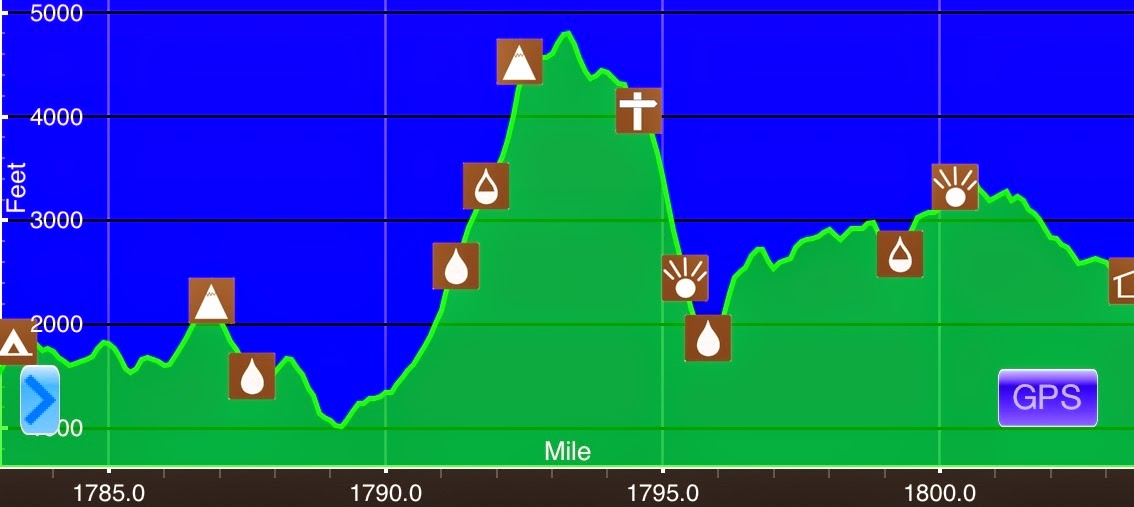Tap the GPS button
This screenshot has height=507, width=1134.
coord(1047,398)
